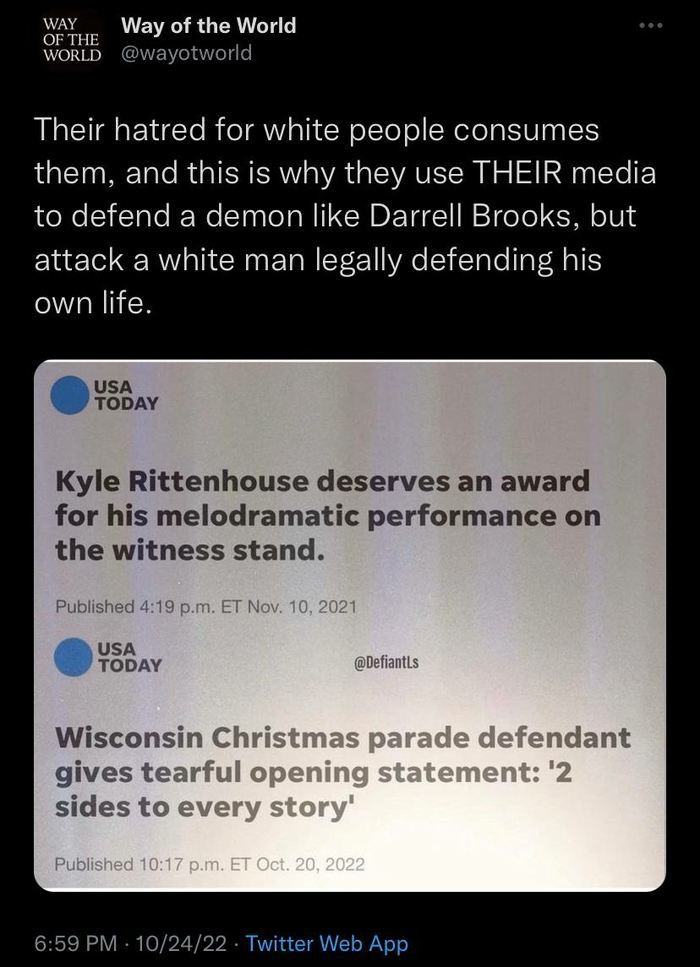Tap the Twitter Web App source link

click(x=327, y=943)
